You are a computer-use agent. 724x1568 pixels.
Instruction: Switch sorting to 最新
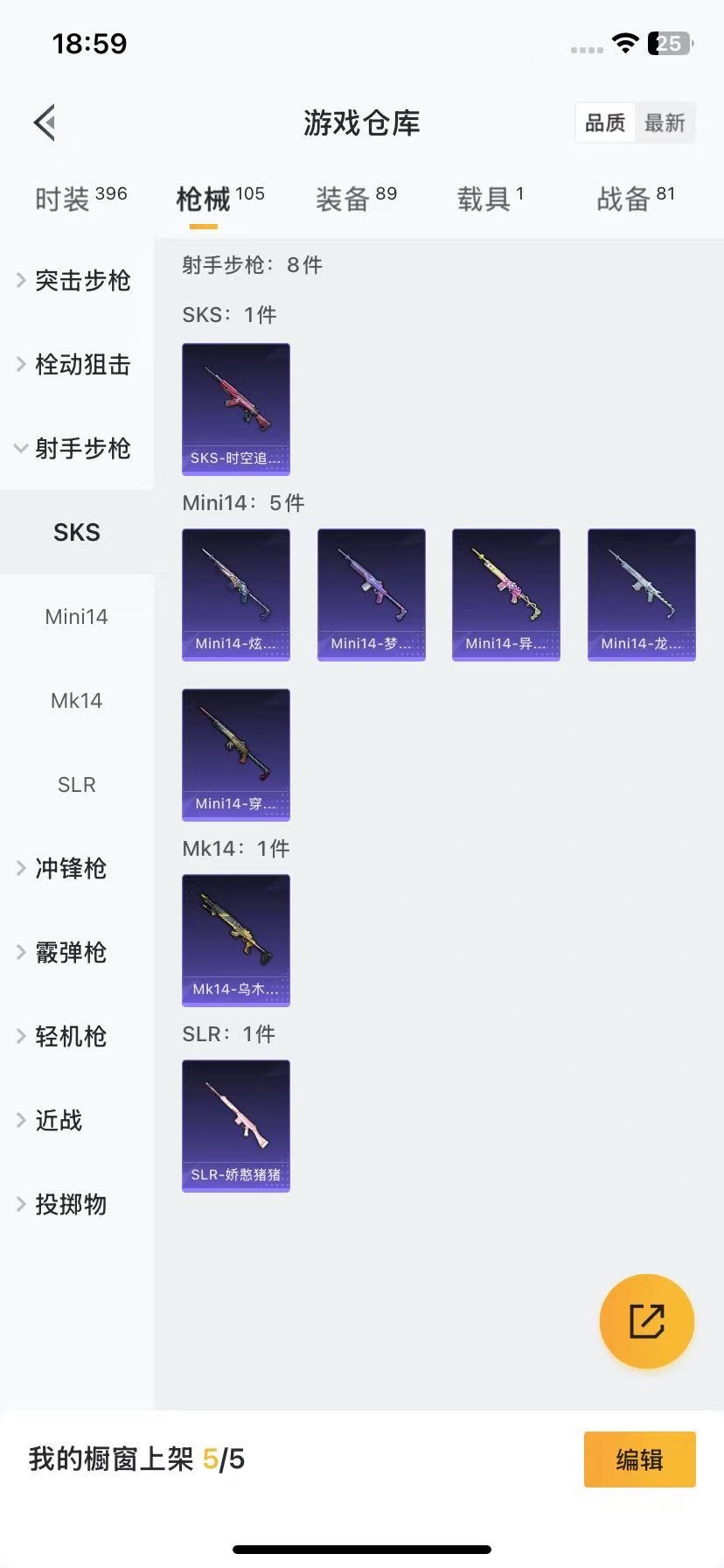[x=665, y=122]
